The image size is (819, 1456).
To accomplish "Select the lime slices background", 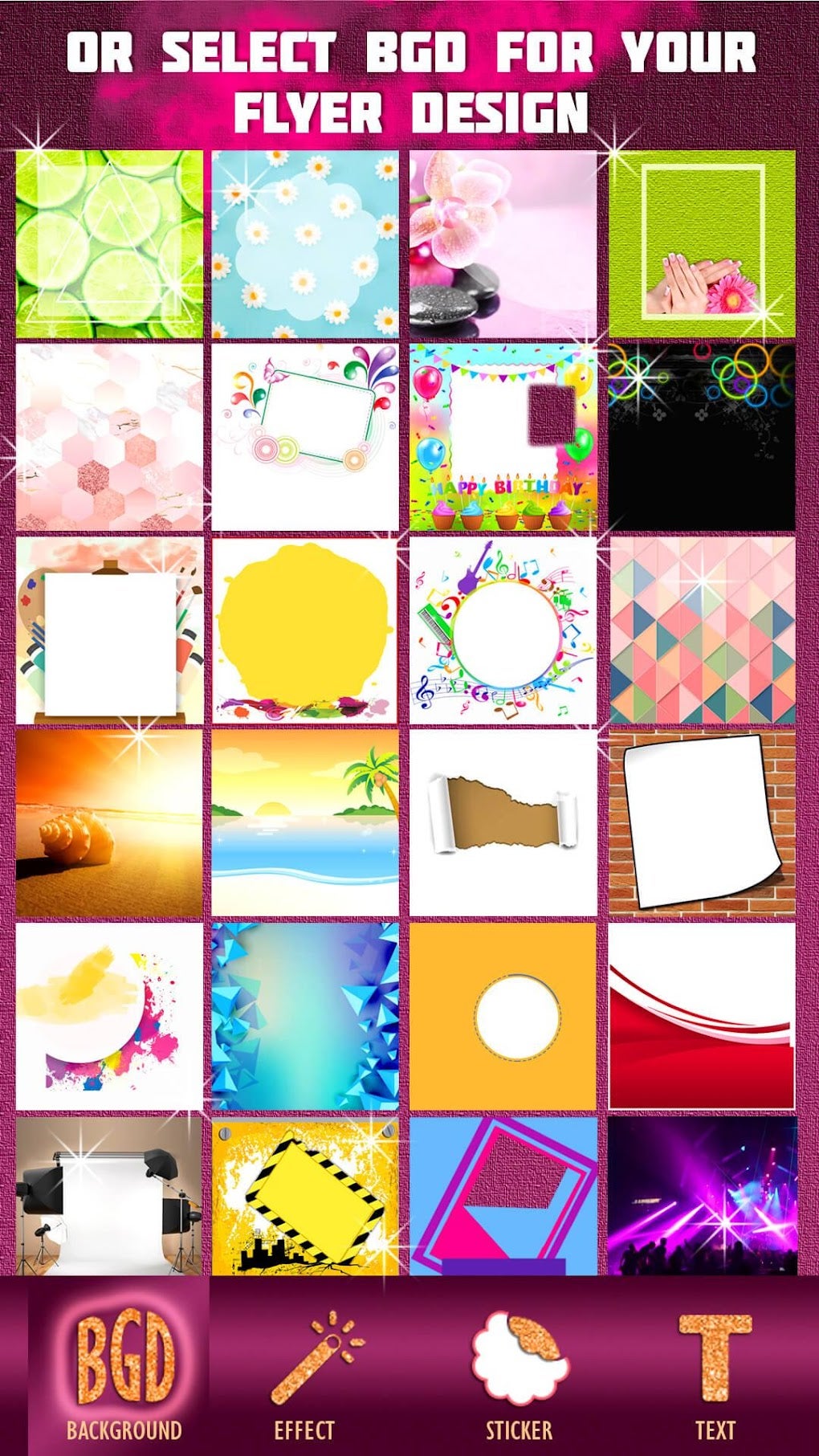I will pyautogui.click(x=109, y=243).
